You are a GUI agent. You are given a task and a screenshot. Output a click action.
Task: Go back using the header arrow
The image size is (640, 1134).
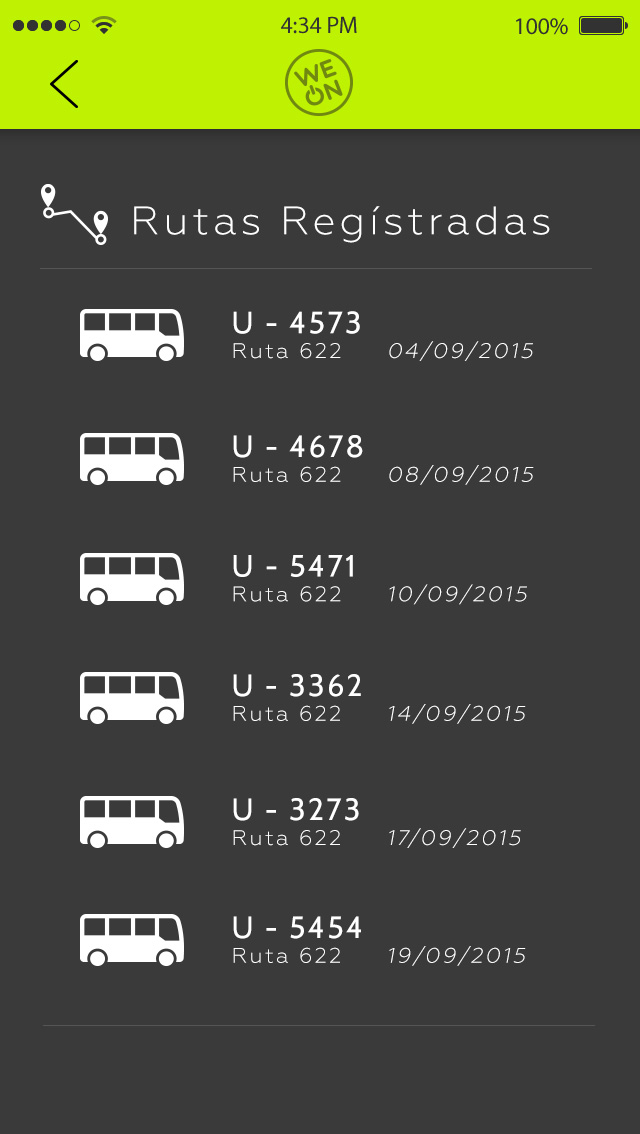tap(65, 84)
